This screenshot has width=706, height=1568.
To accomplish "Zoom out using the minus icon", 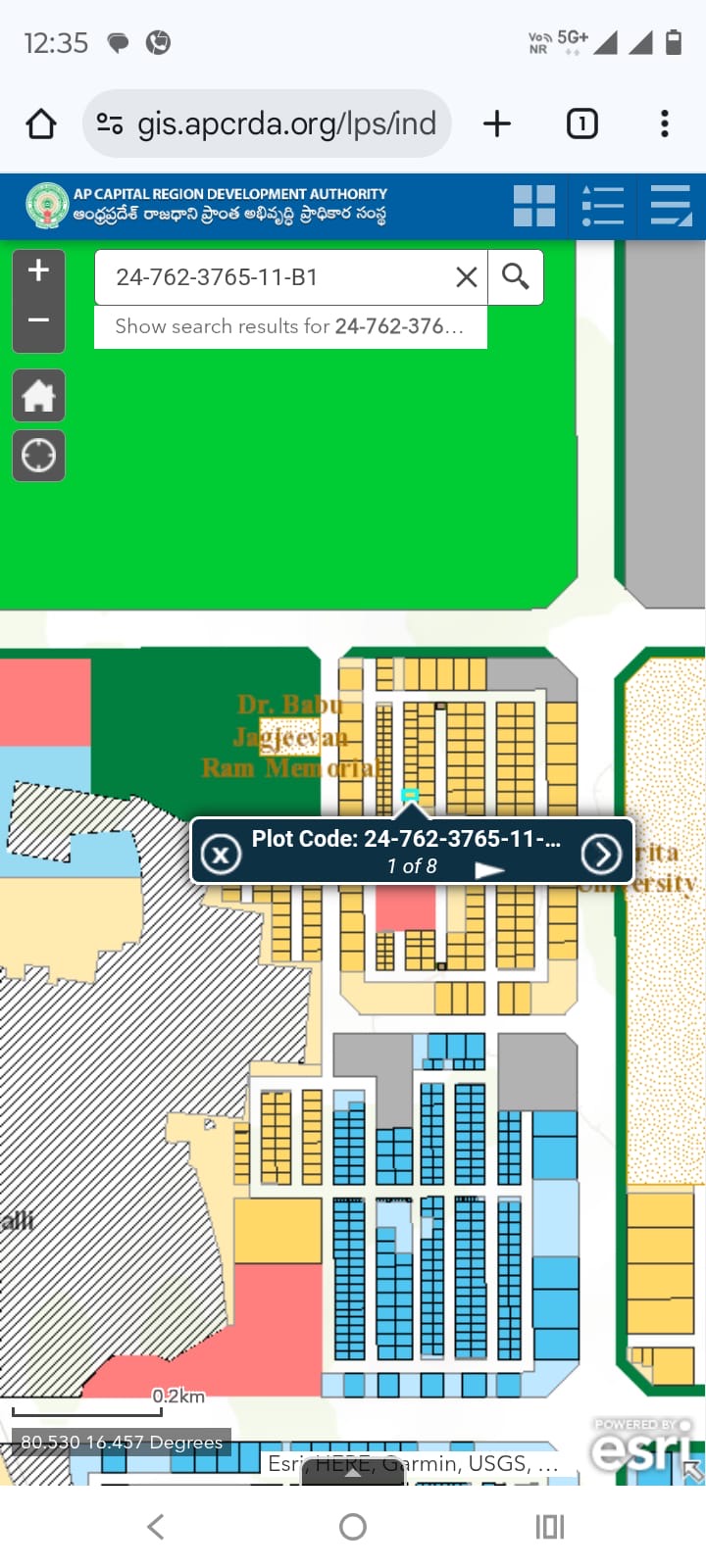I will tap(38, 320).
